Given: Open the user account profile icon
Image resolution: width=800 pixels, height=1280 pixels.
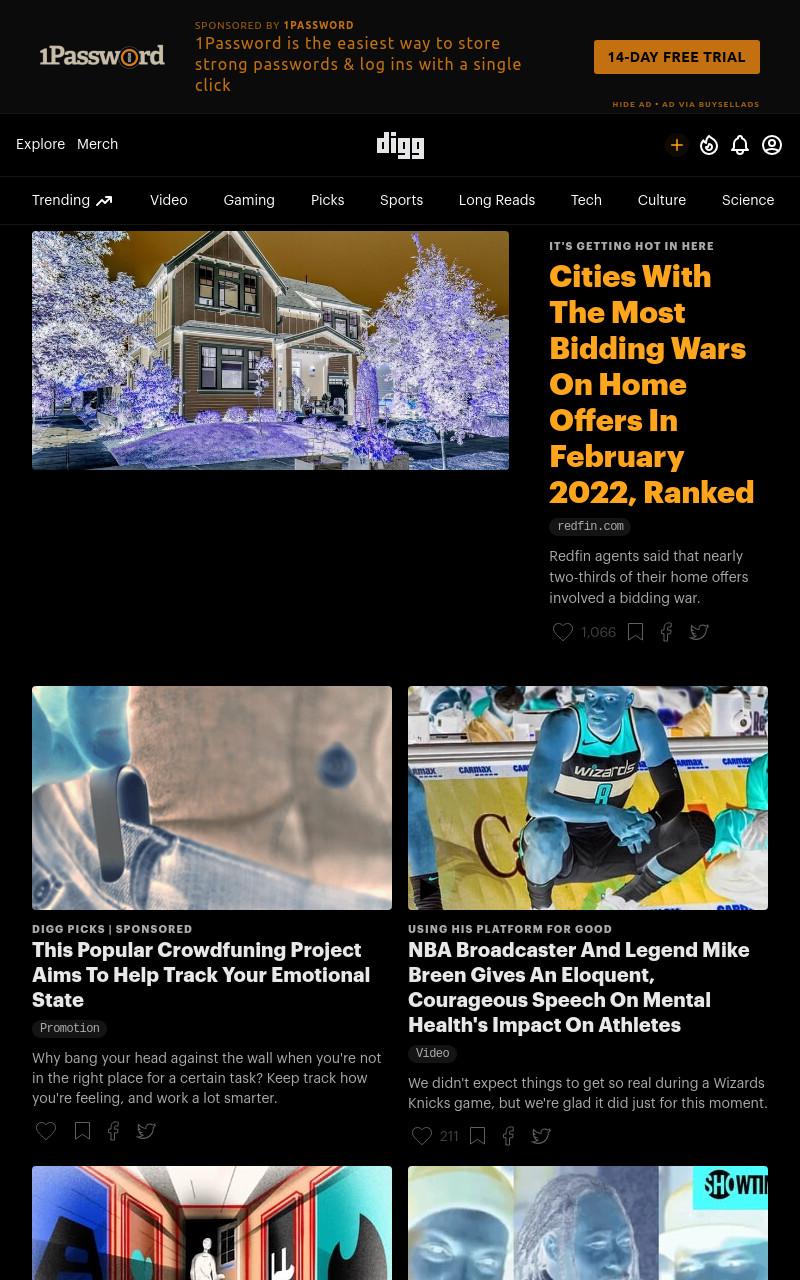Looking at the screenshot, I should (772, 145).
